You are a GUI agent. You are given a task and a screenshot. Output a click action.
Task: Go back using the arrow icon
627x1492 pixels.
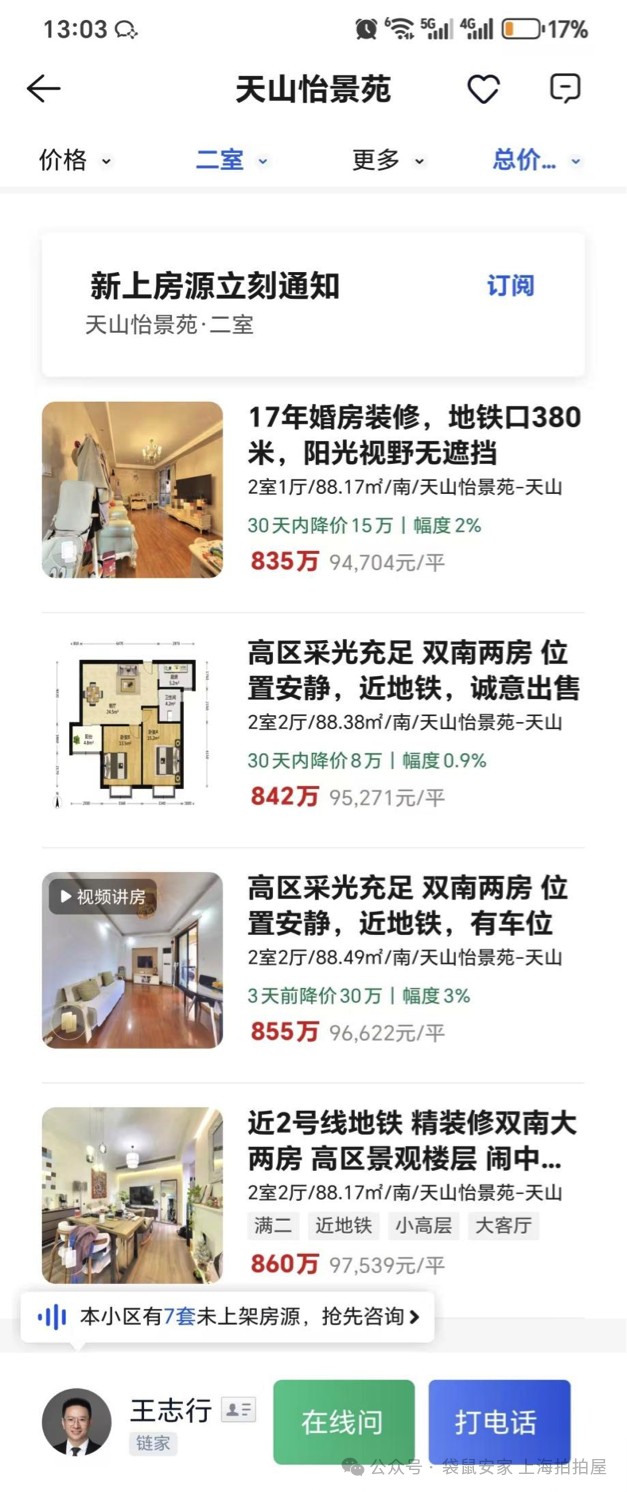pos(44,89)
